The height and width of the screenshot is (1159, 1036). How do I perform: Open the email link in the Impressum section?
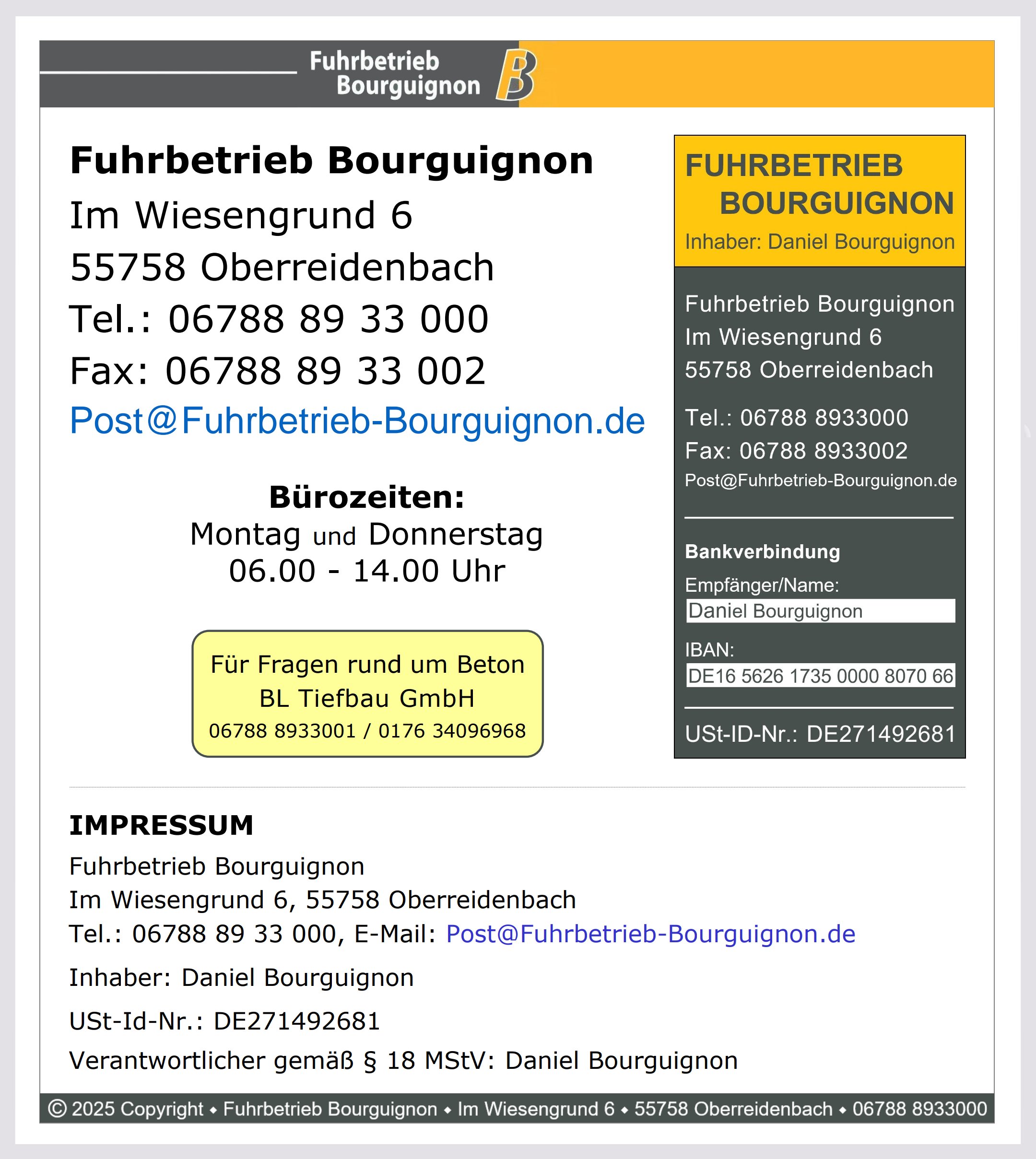[x=650, y=934]
